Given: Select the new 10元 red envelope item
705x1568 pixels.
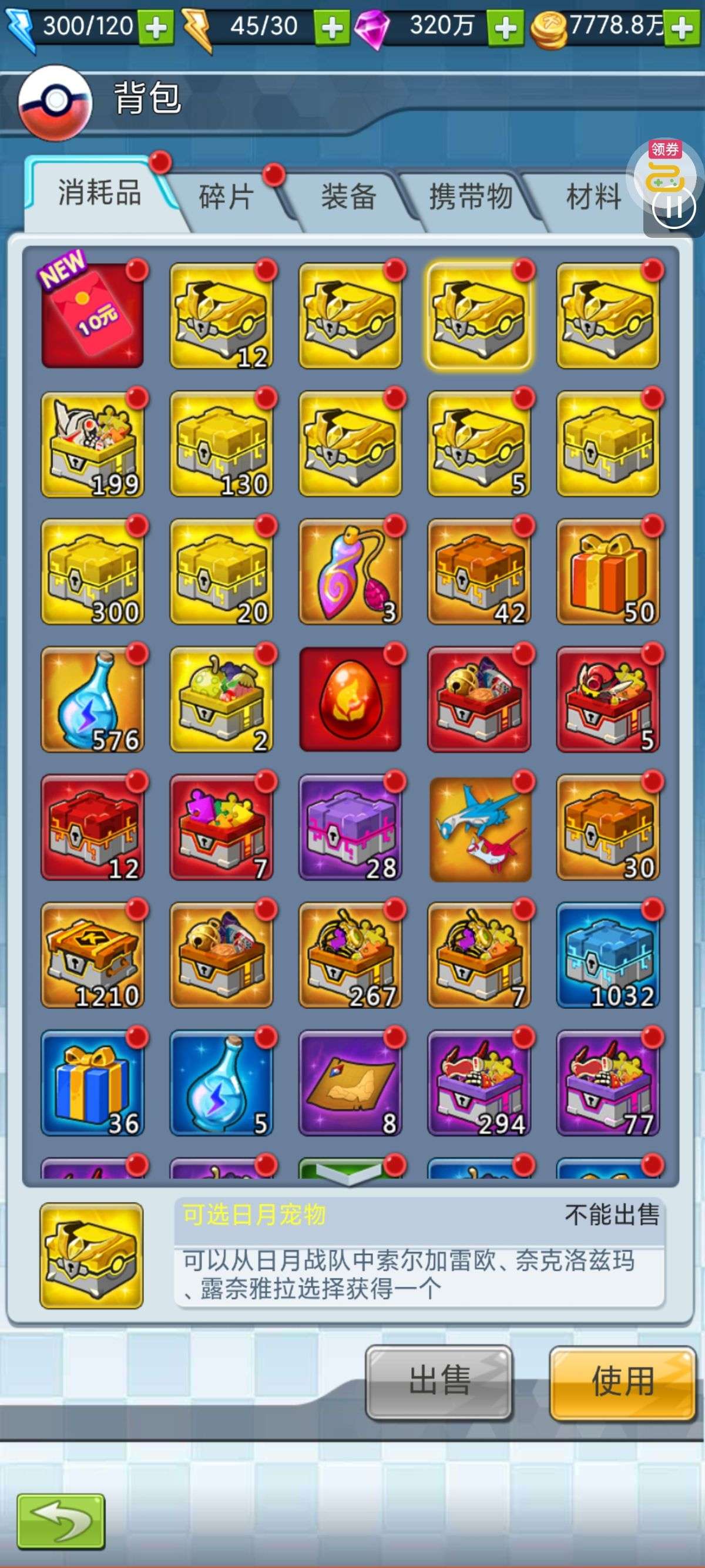Looking at the screenshot, I should click(93, 316).
